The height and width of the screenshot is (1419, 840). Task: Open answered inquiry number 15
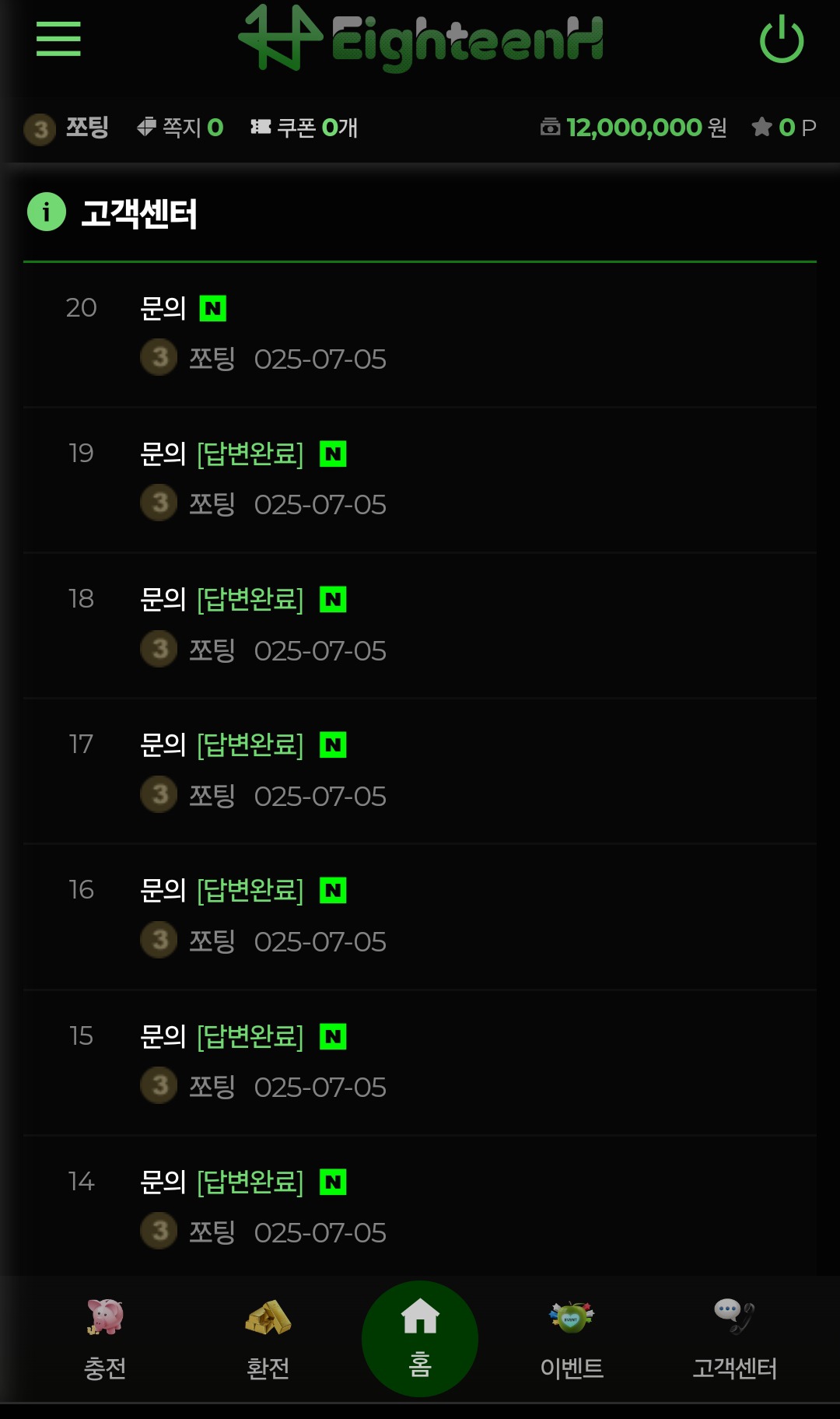[222, 1036]
